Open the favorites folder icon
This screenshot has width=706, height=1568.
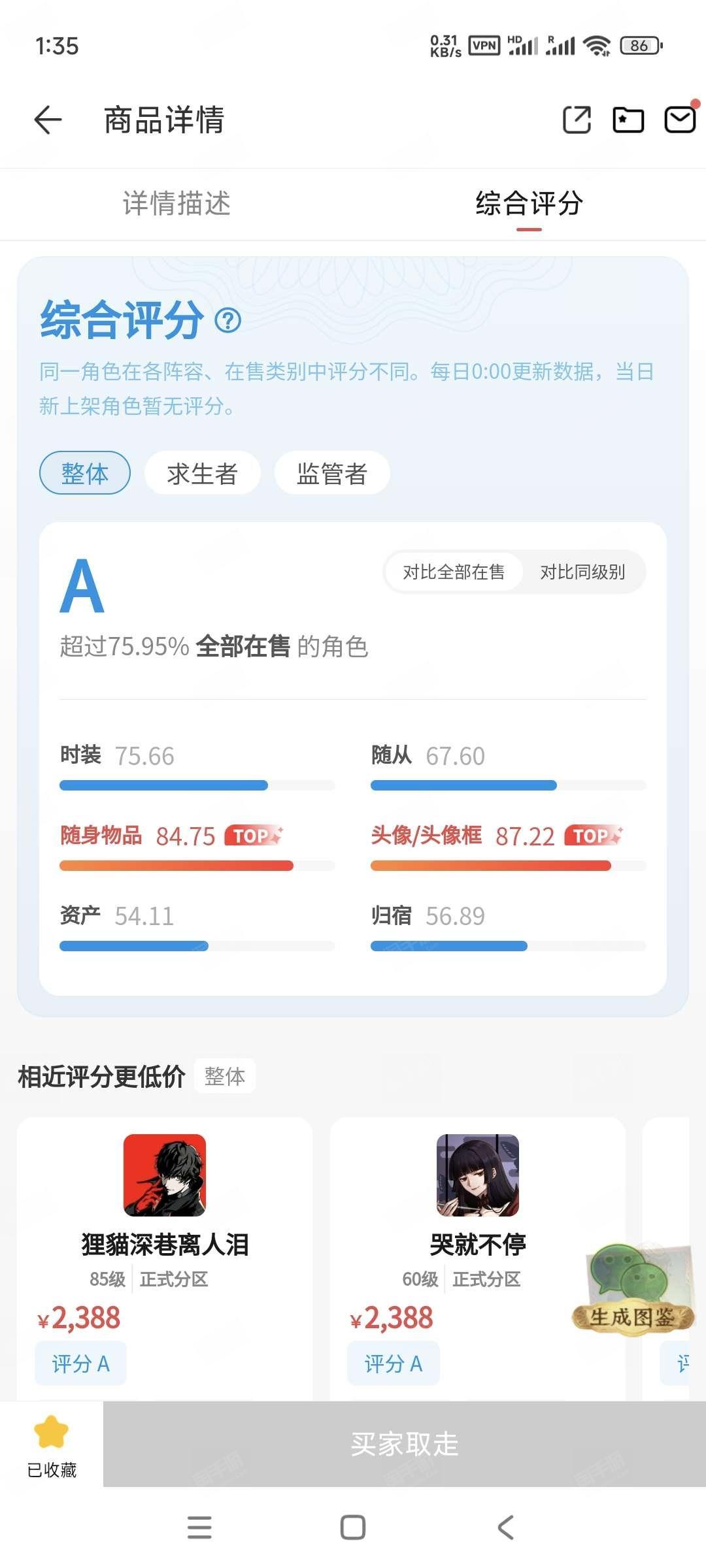point(628,120)
